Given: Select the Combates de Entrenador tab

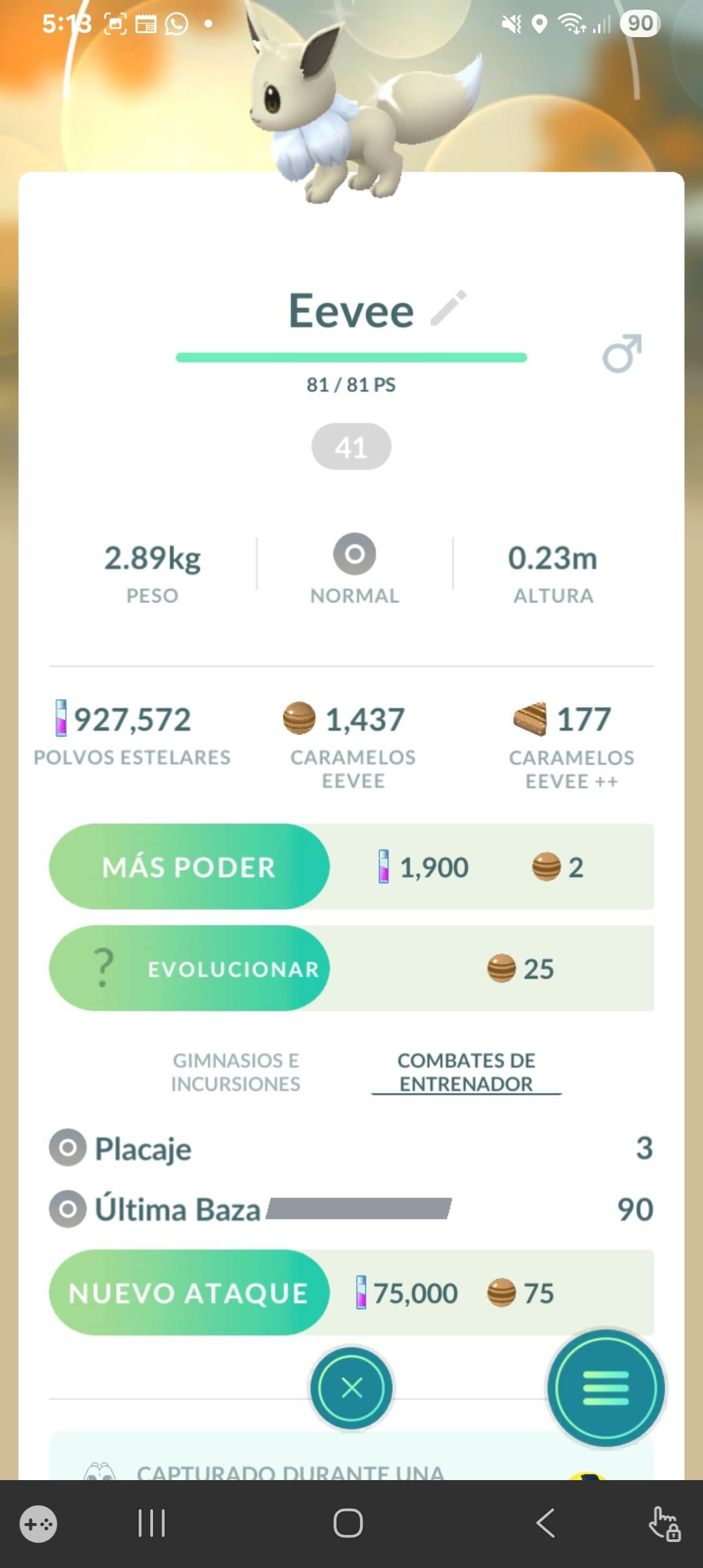Looking at the screenshot, I should click(x=466, y=1072).
